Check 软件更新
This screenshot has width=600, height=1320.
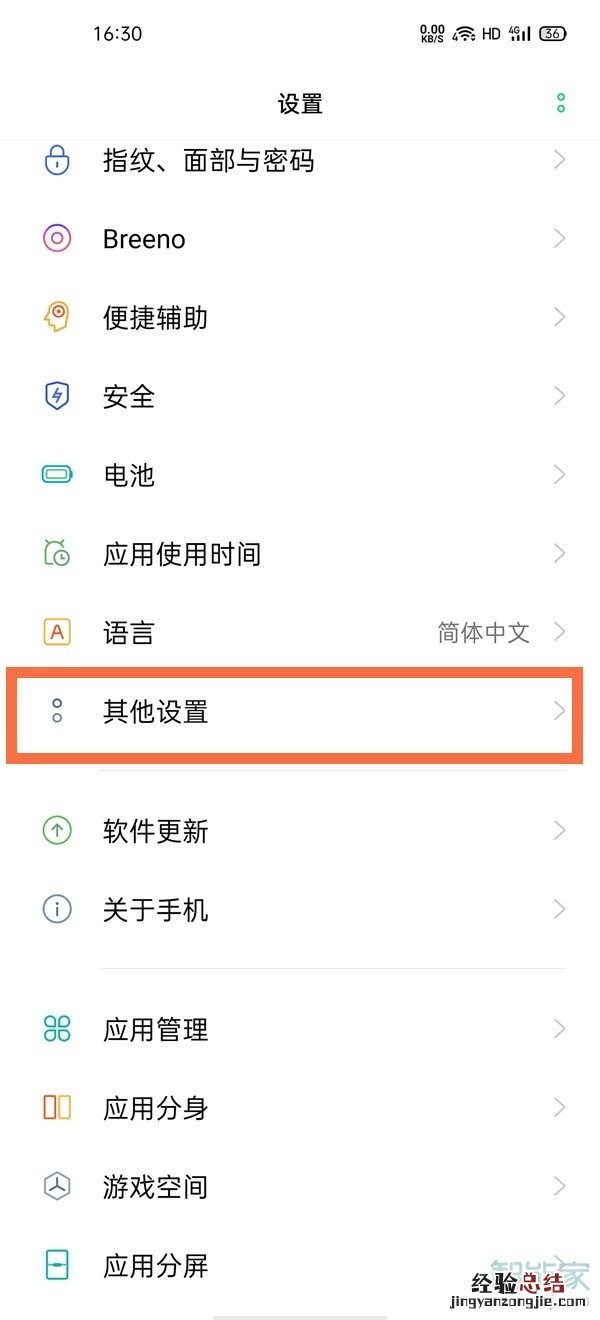click(300, 831)
